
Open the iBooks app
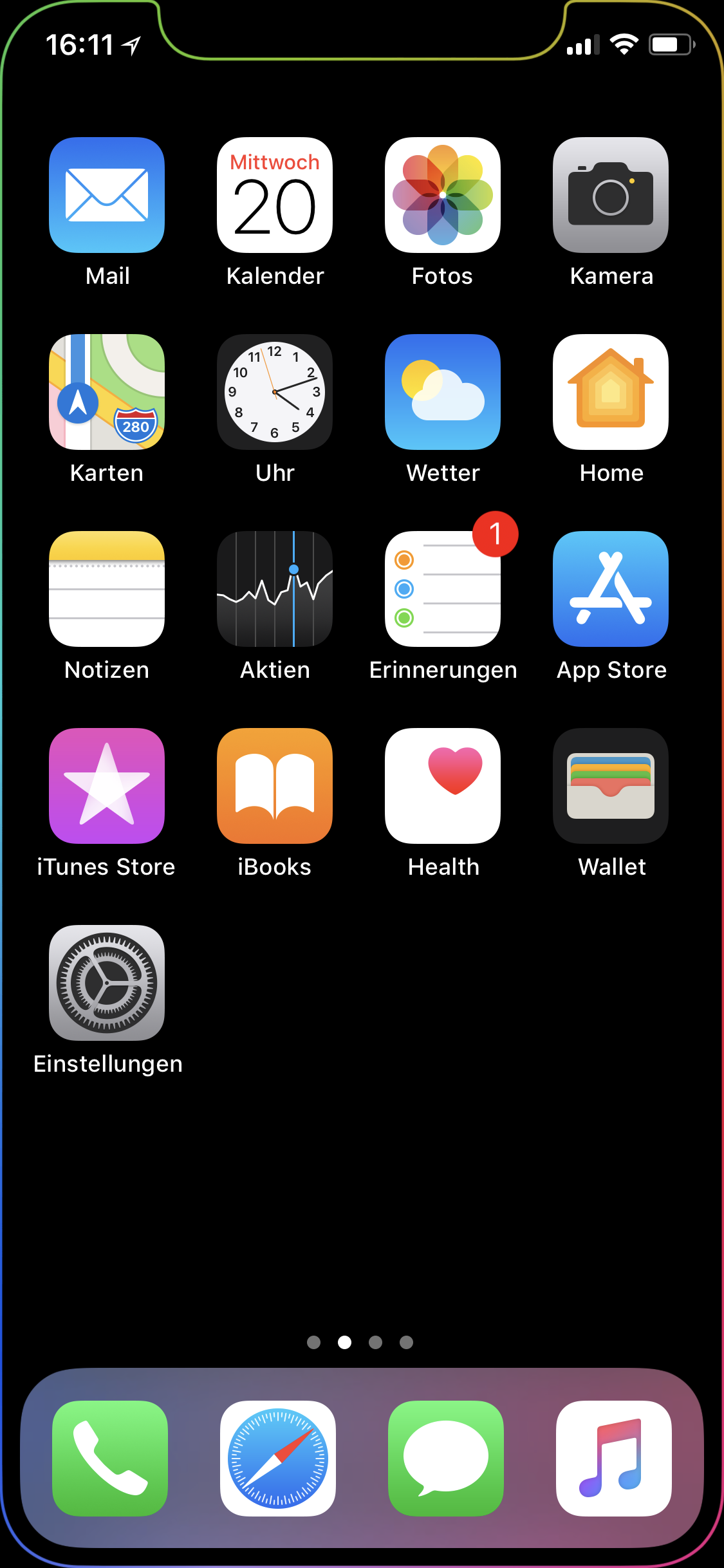point(275,786)
